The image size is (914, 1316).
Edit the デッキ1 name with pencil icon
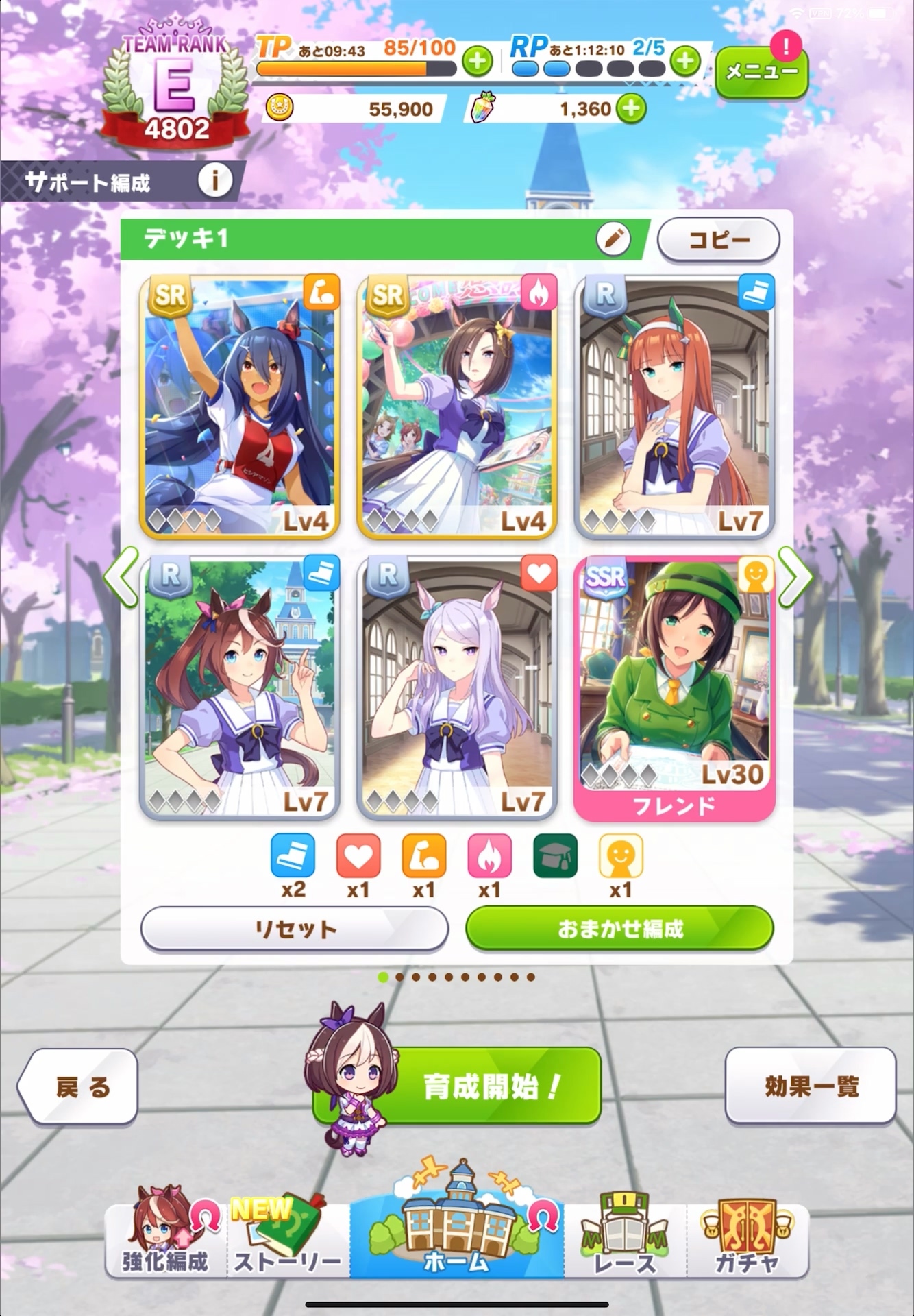(x=613, y=239)
